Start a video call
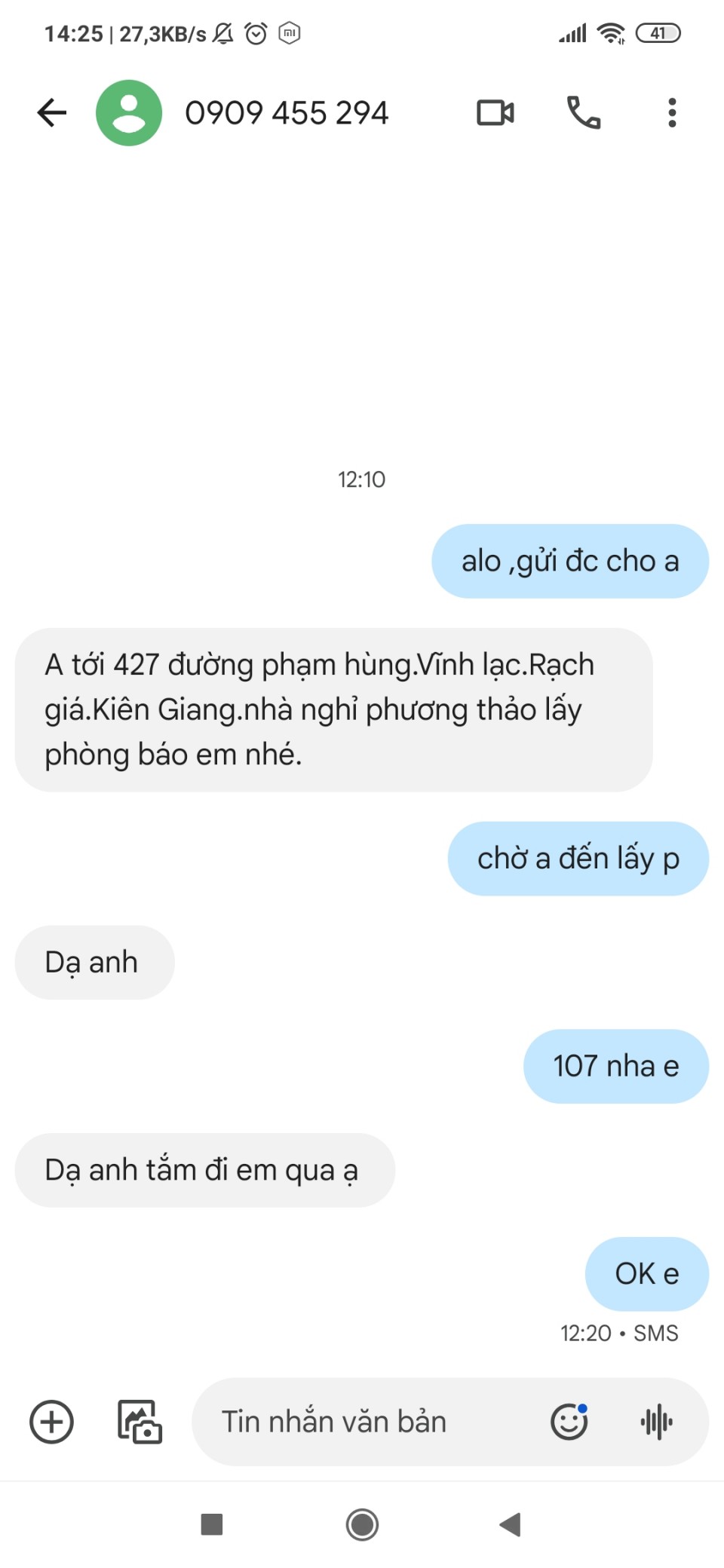 pos(495,113)
